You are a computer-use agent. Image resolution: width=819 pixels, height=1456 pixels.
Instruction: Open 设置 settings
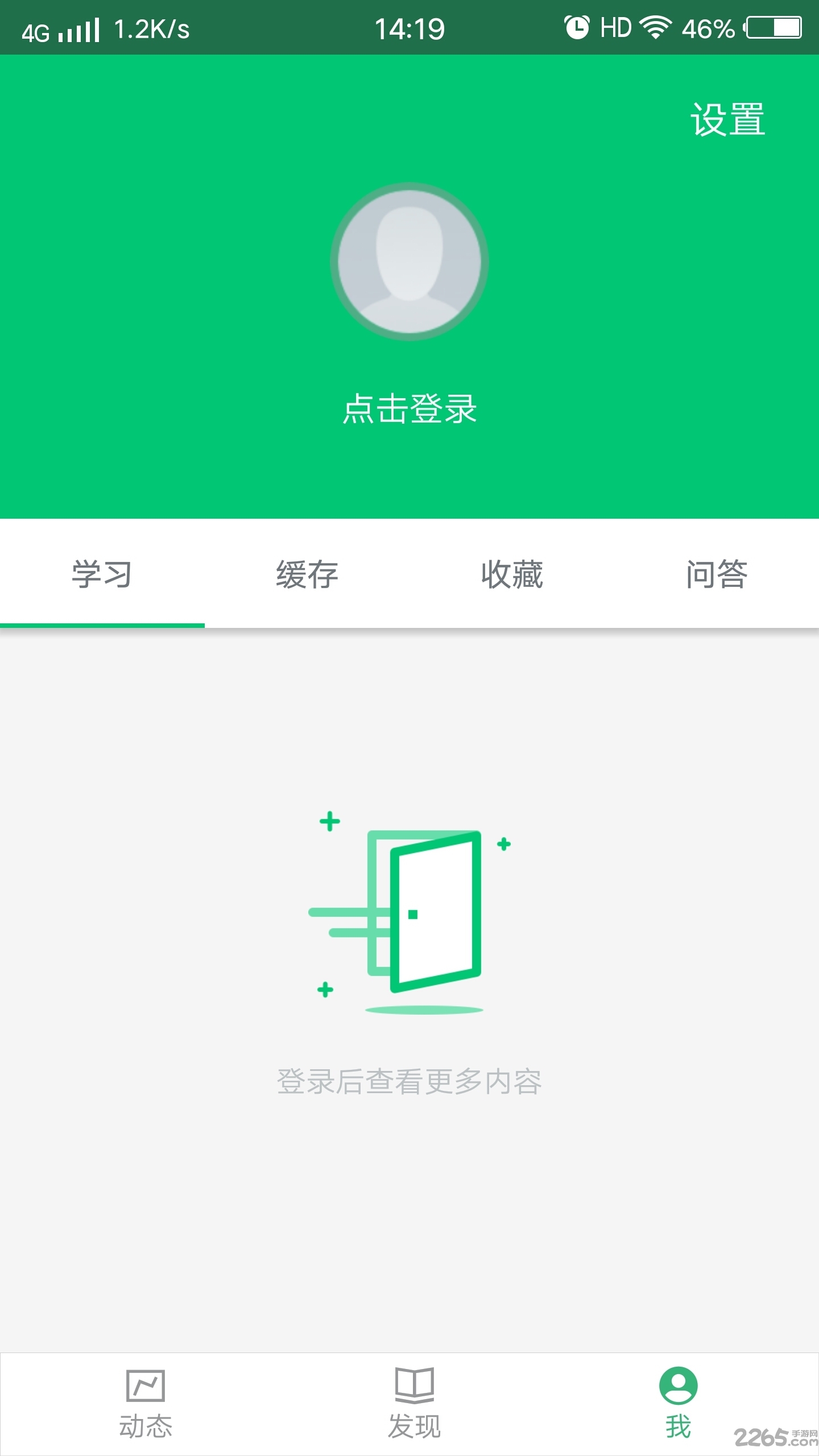pos(727,119)
